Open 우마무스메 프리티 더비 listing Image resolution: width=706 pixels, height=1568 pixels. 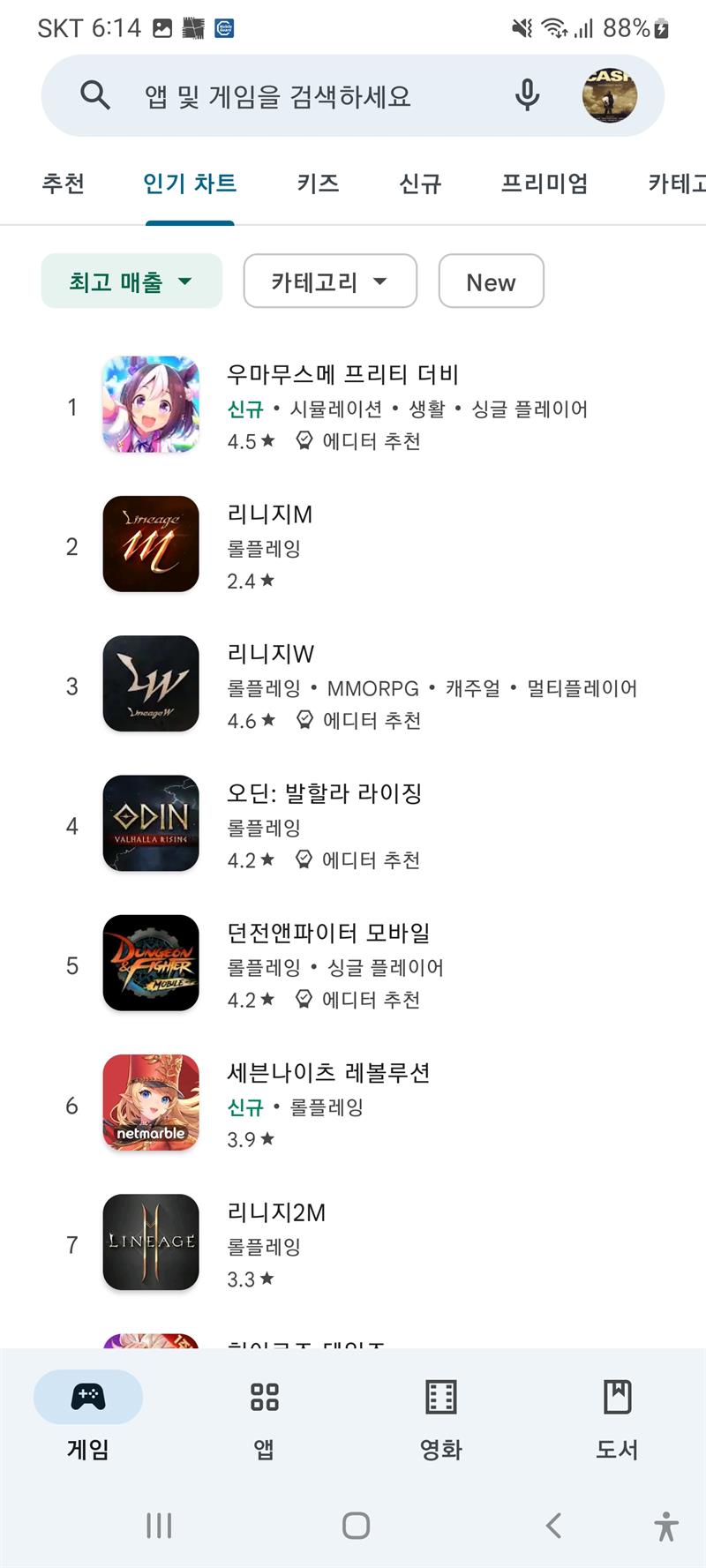(x=353, y=406)
